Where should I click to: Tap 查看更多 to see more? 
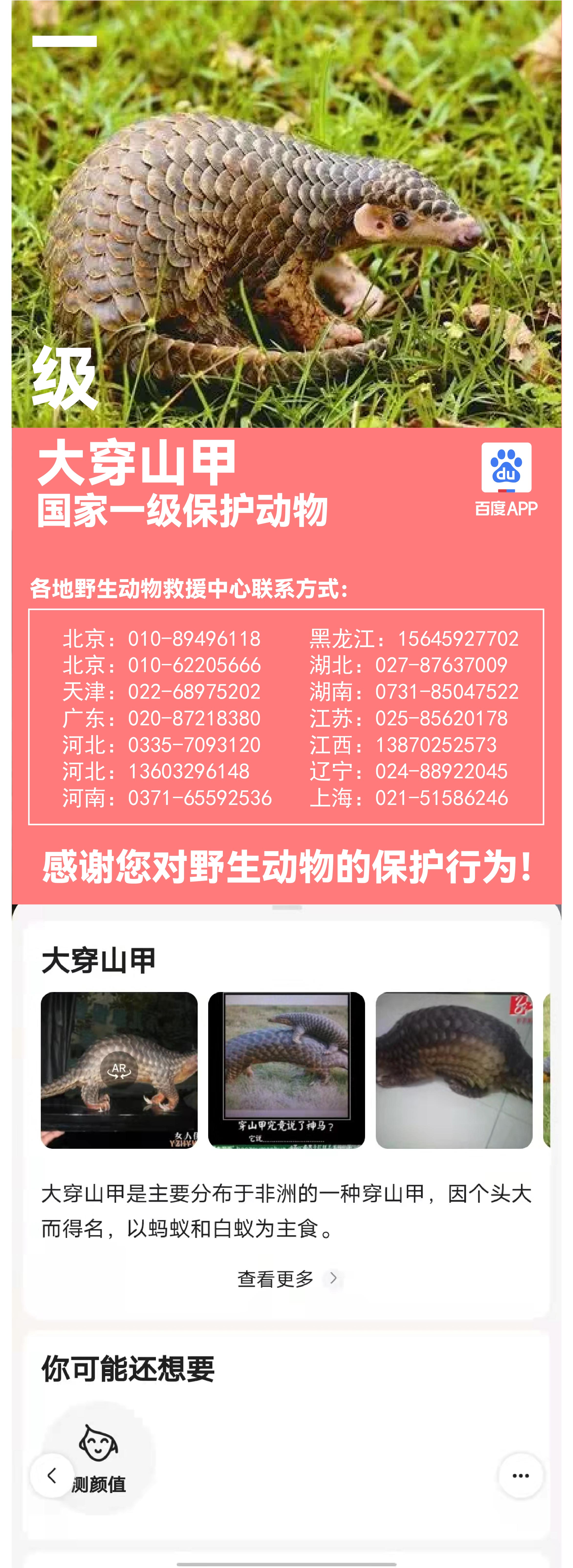[x=286, y=1278]
